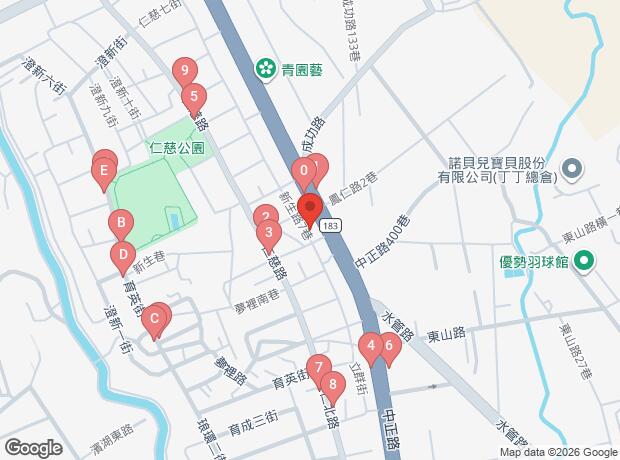Image resolution: width=620 pixels, height=460 pixels.
Task: Select map marker 6
Action: point(388,346)
